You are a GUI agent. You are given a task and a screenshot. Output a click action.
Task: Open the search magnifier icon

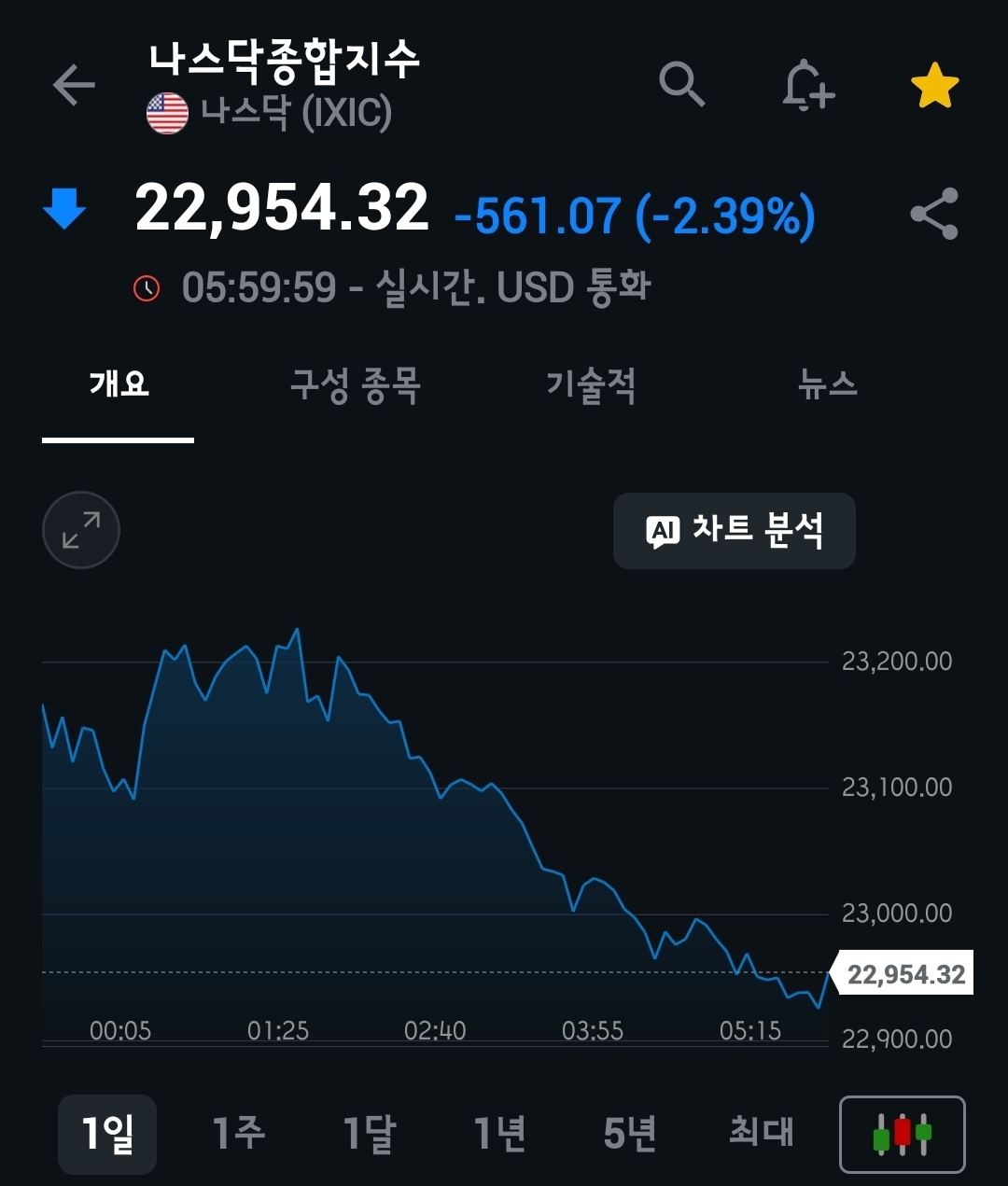(681, 85)
